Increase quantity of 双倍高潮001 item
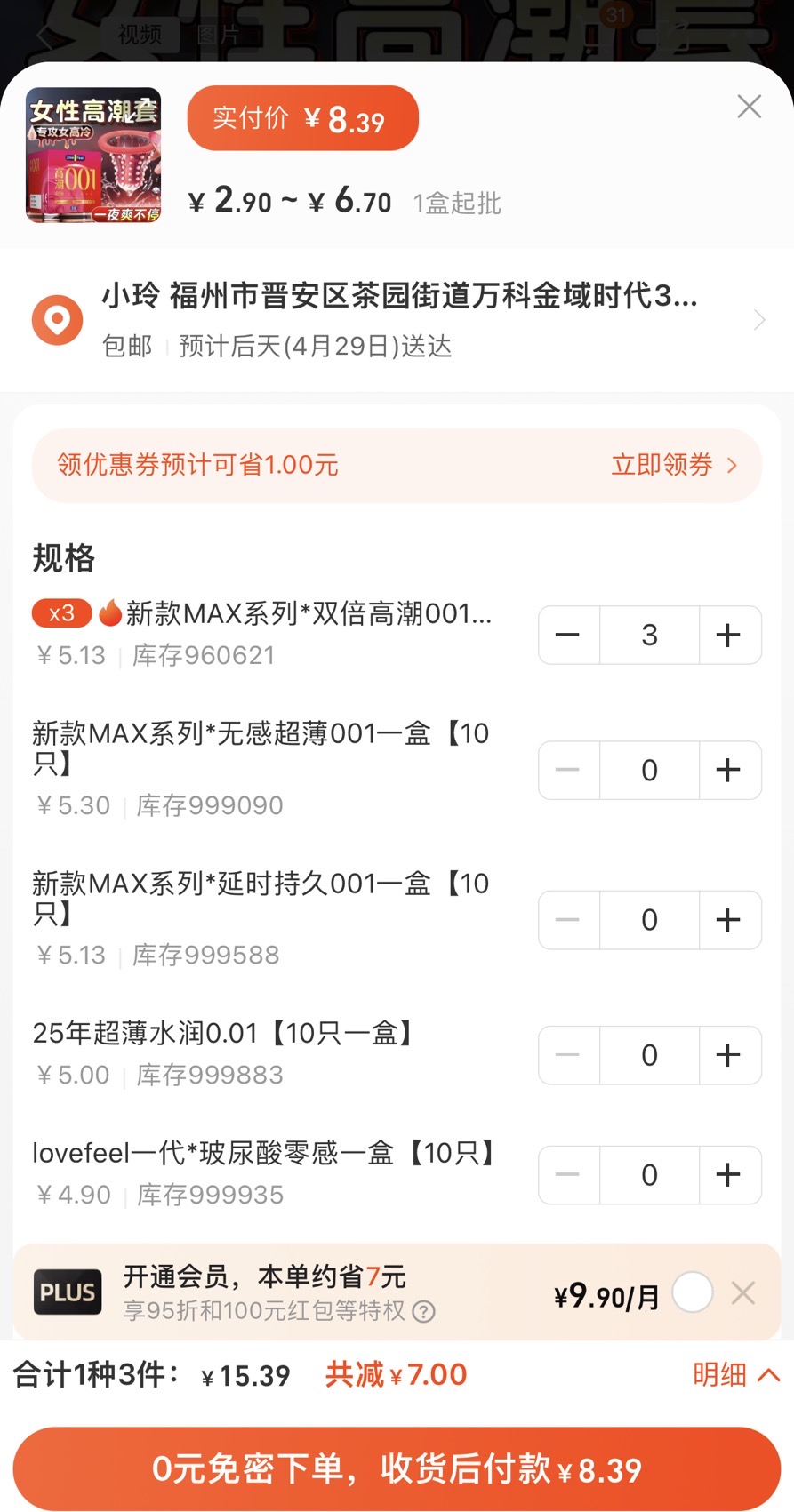Screen dimensions: 794x1512 pyautogui.click(x=729, y=635)
